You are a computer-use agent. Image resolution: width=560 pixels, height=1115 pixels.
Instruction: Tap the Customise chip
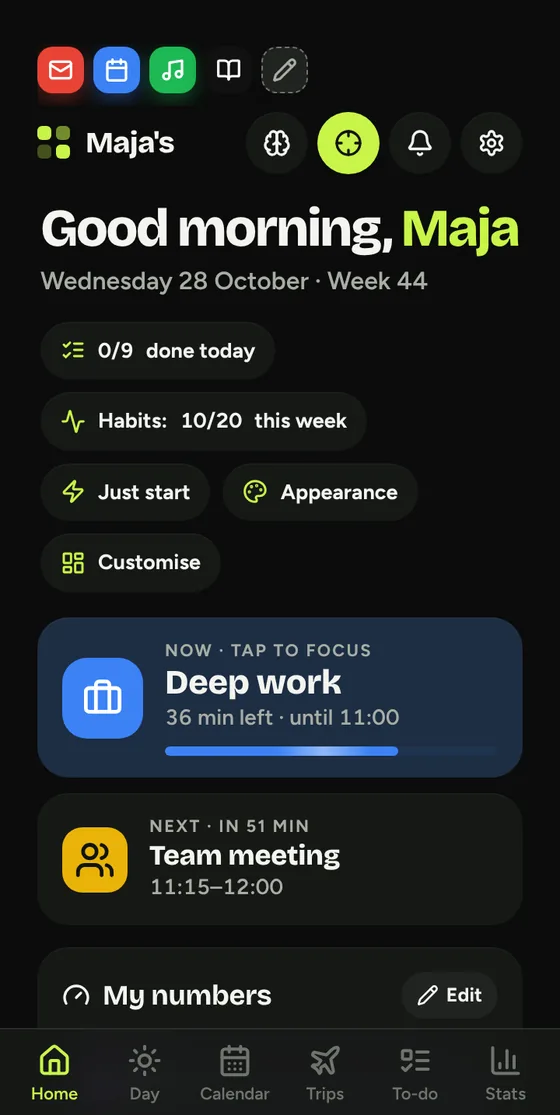(131, 562)
